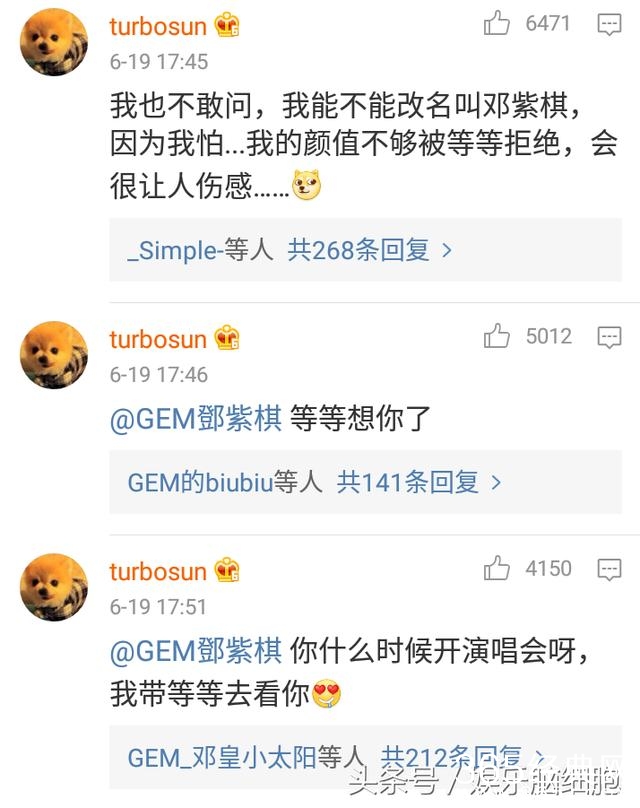Screen dimensions: 640x808
Task: Reply to turbosun's 17:45 comment
Action: coord(609,24)
